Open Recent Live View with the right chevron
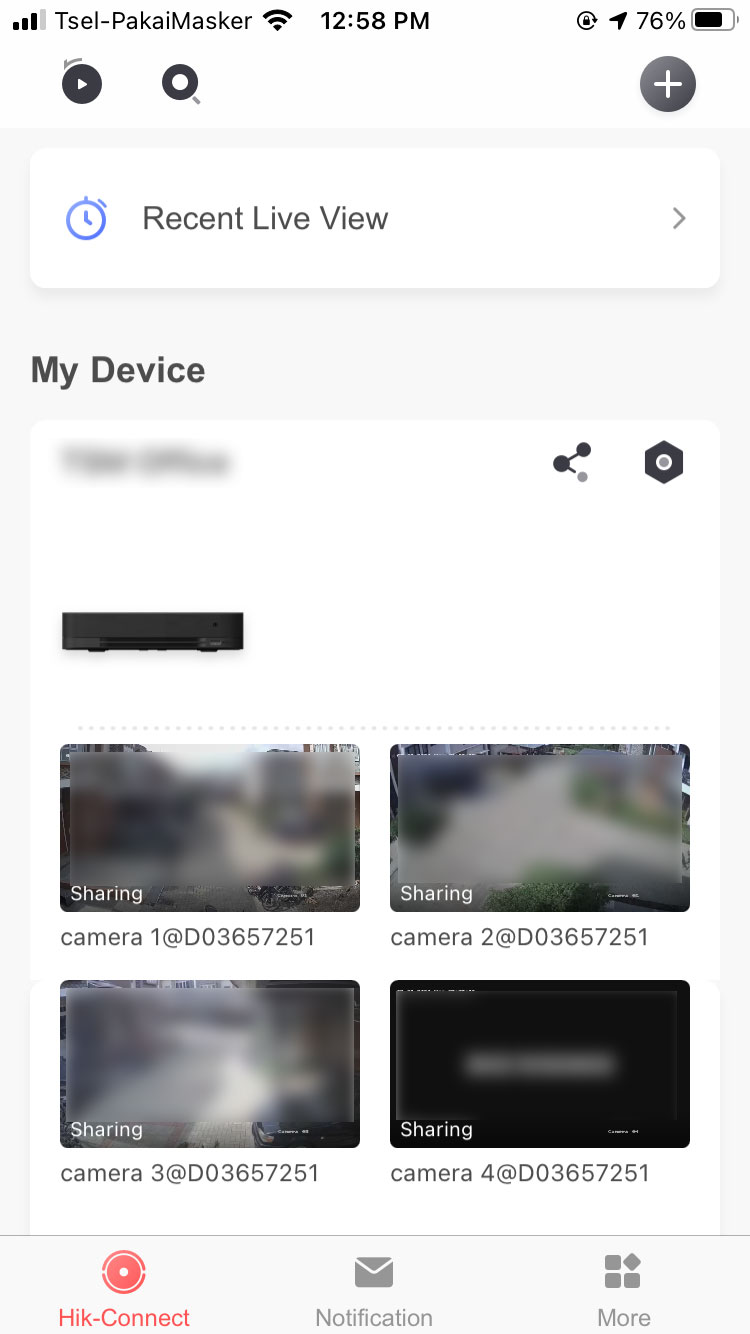This screenshot has width=750, height=1334. click(x=679, y=218)
